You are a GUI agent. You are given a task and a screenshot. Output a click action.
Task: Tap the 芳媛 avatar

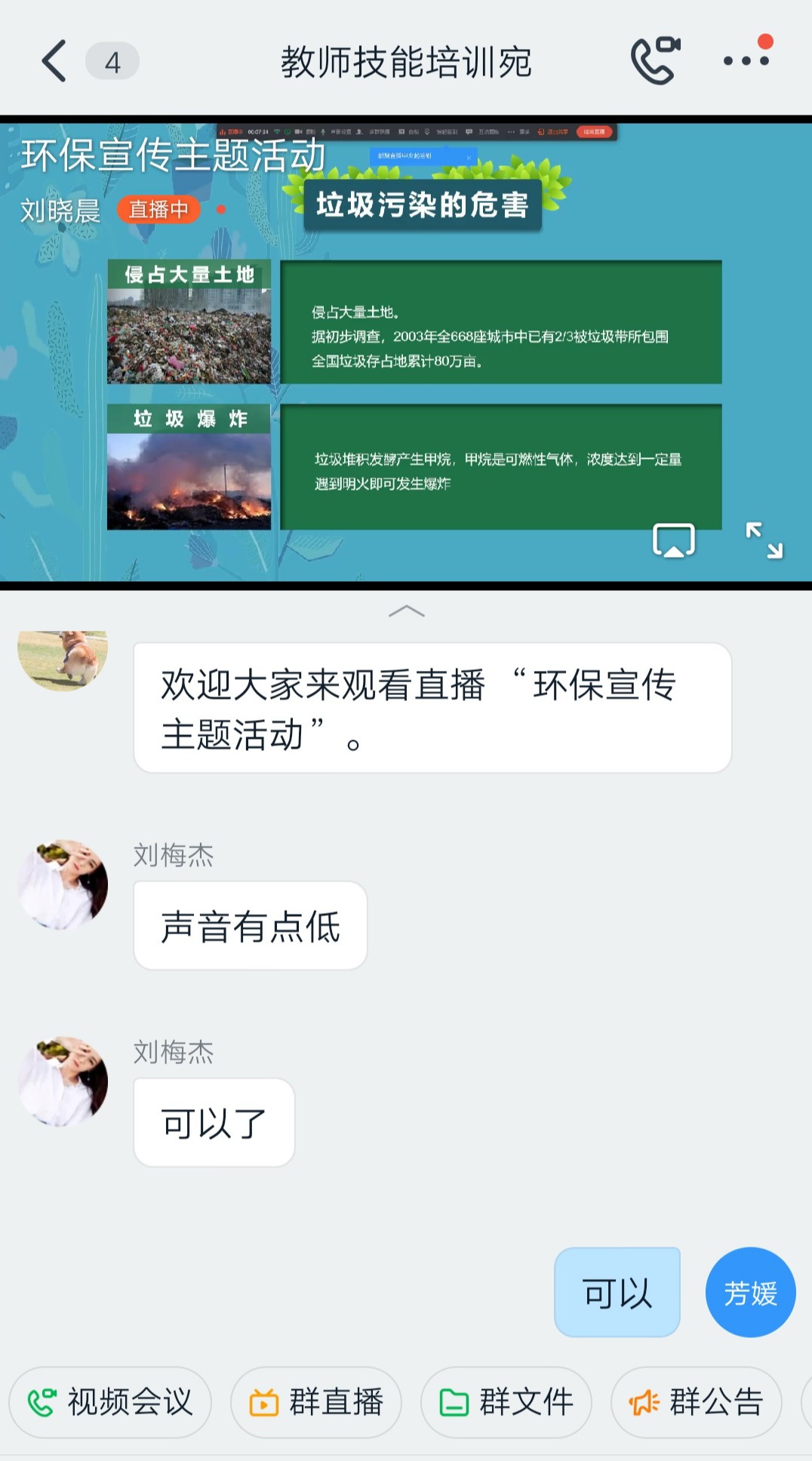point(750,1293)
